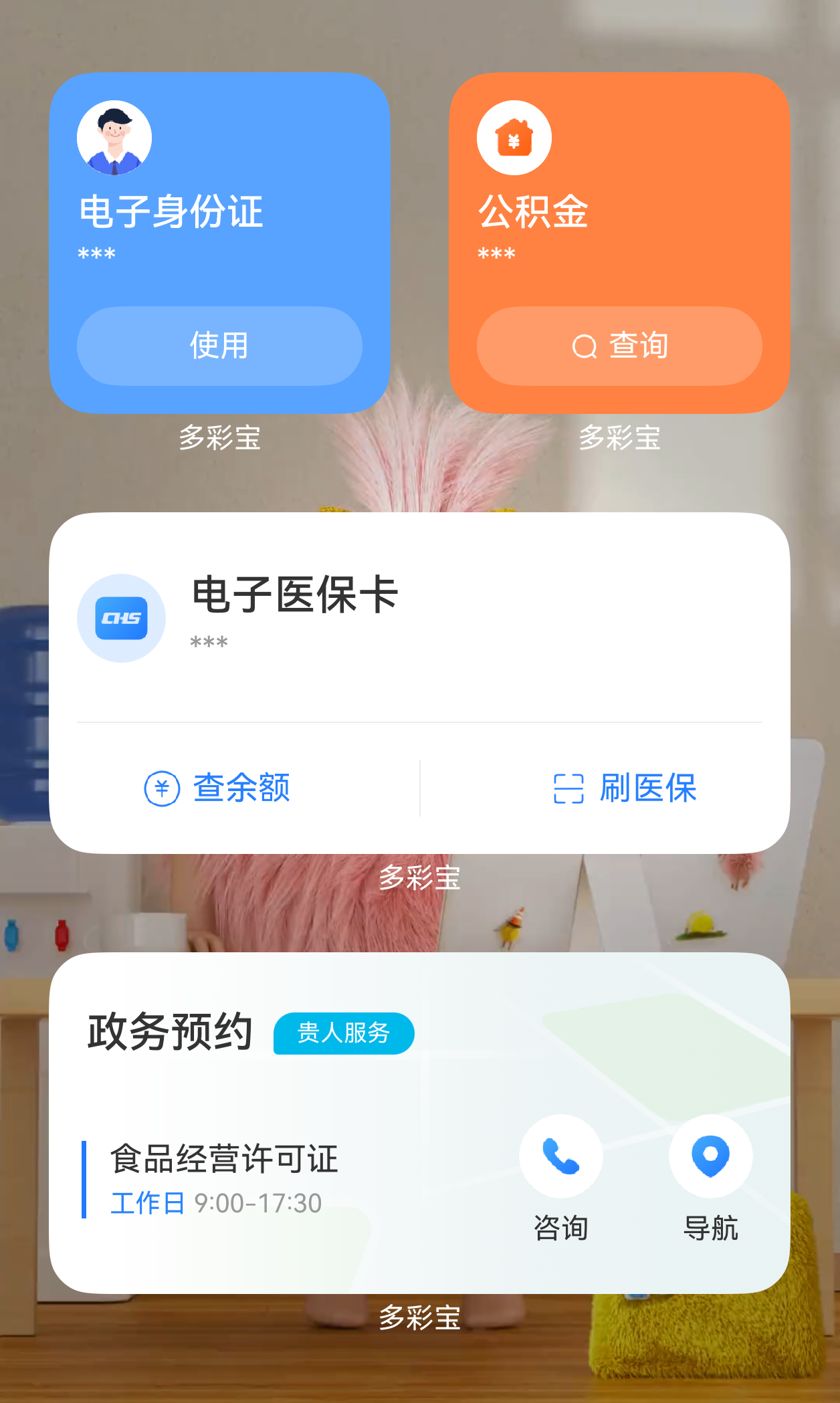Tap 工作日 9:00-17:30 working hours text
The height and width of the screenshot is (1403, 840).
[216, 1202]
